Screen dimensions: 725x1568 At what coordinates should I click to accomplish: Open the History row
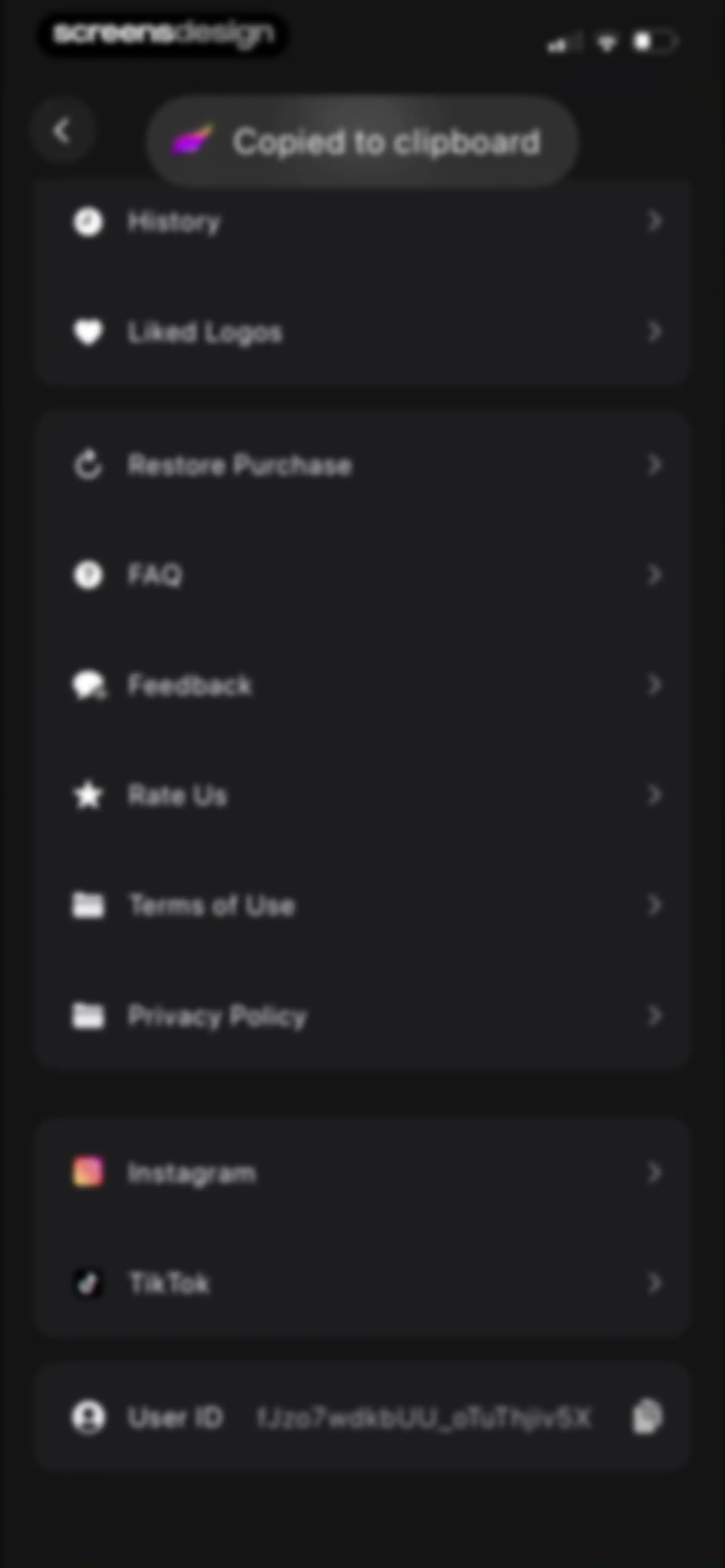click(x=363, y=222)
